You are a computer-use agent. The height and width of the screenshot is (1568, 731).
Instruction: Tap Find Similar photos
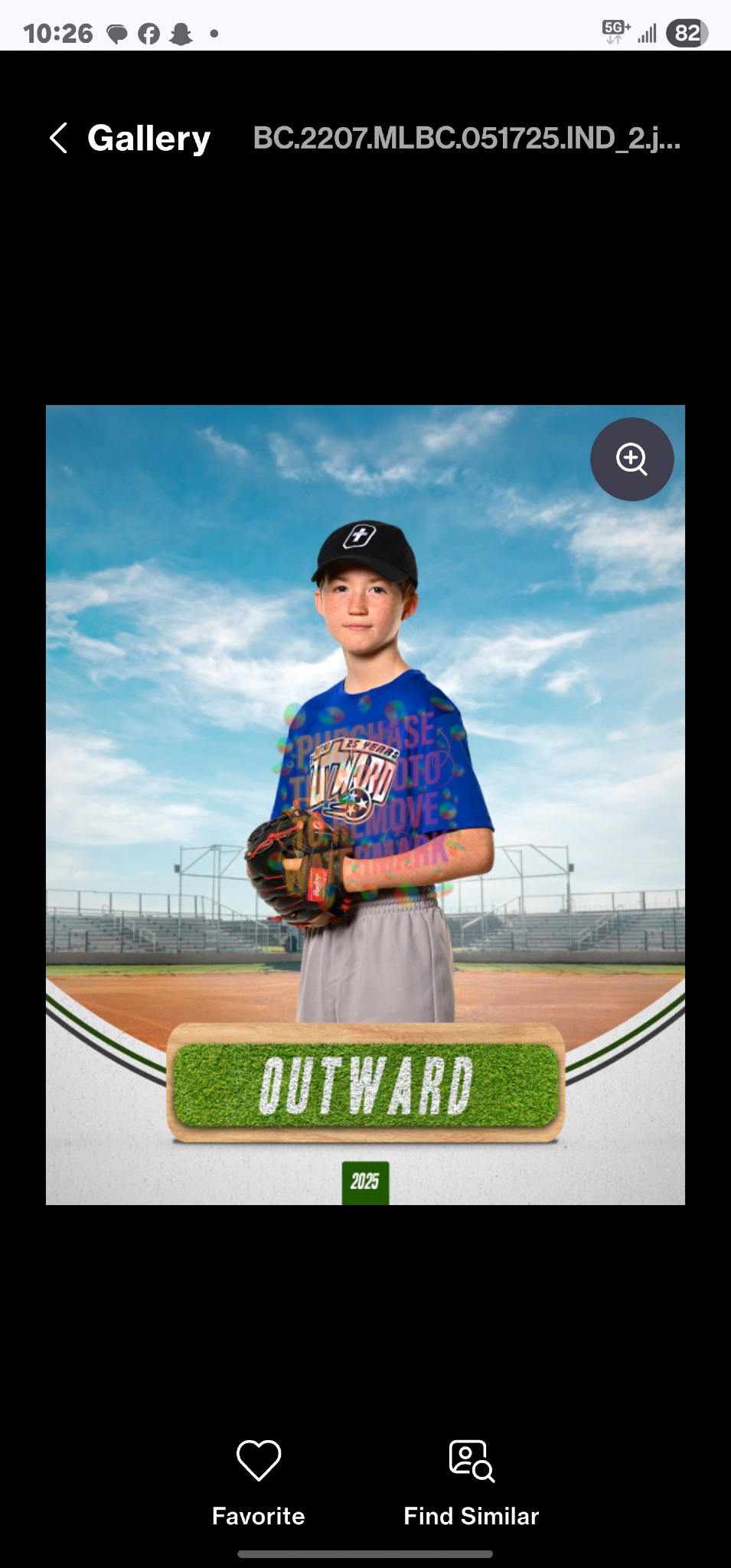[x=472, y=1483]
